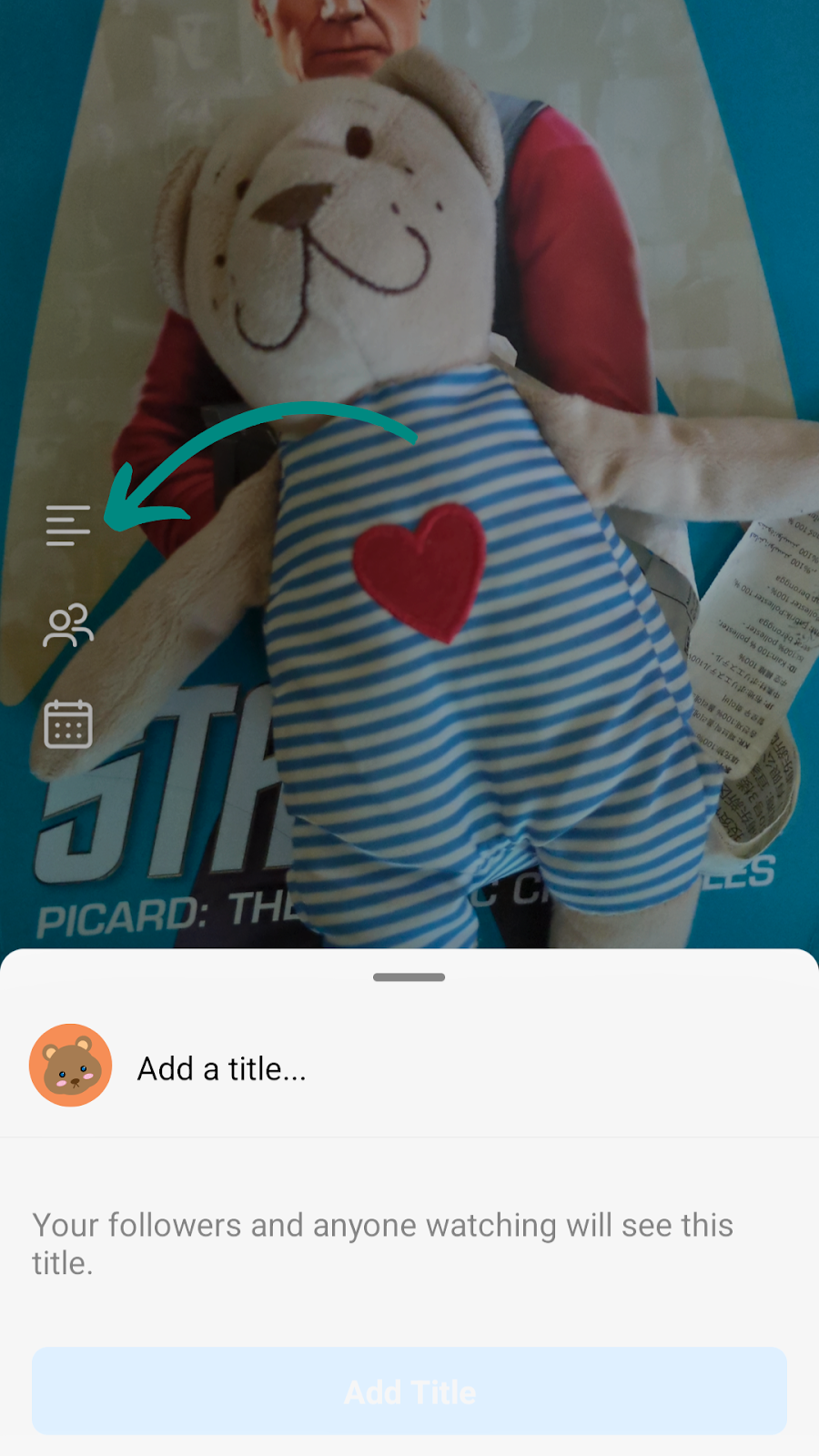
Task: Open the live title icon
Action: pyautogui.click(x=68, y=525)
